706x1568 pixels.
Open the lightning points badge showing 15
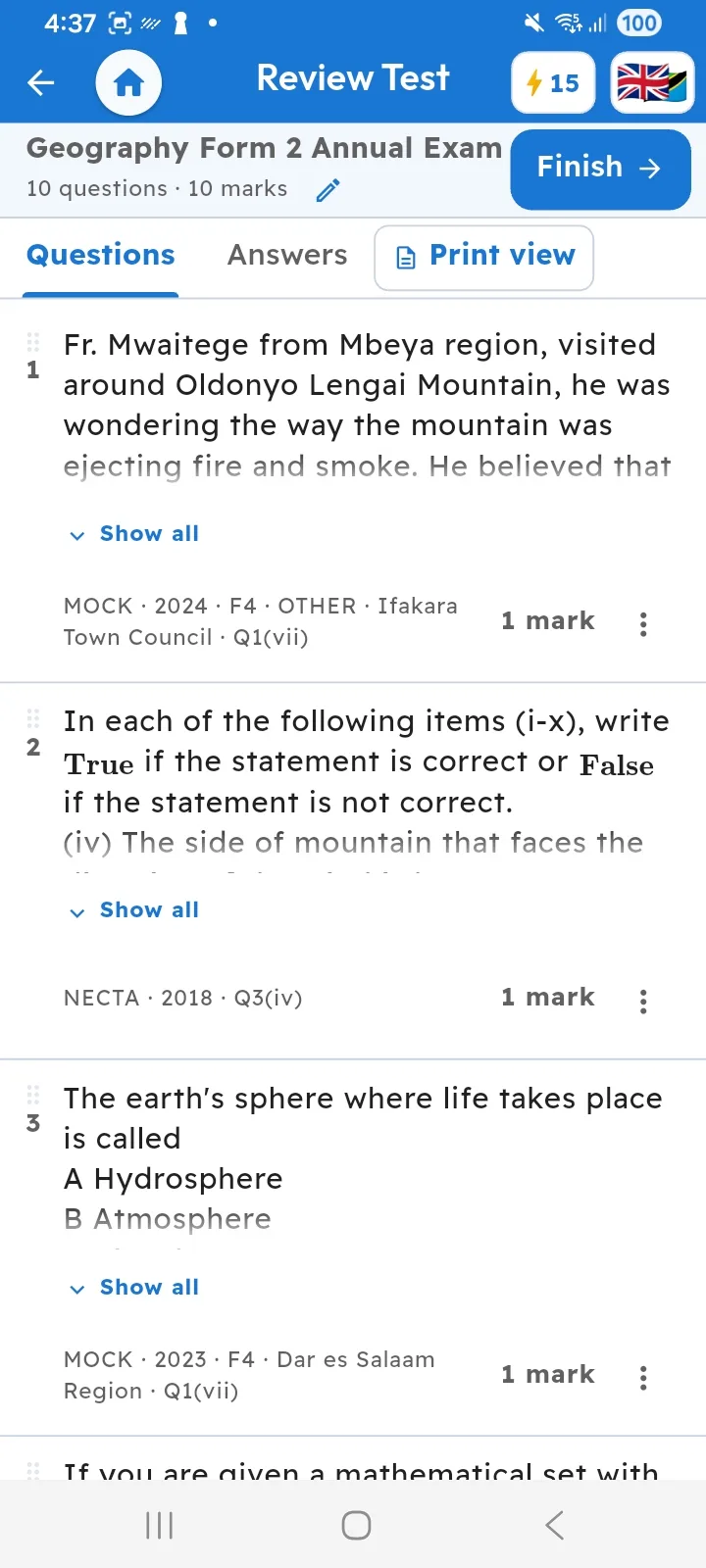(x=553, y=82)
